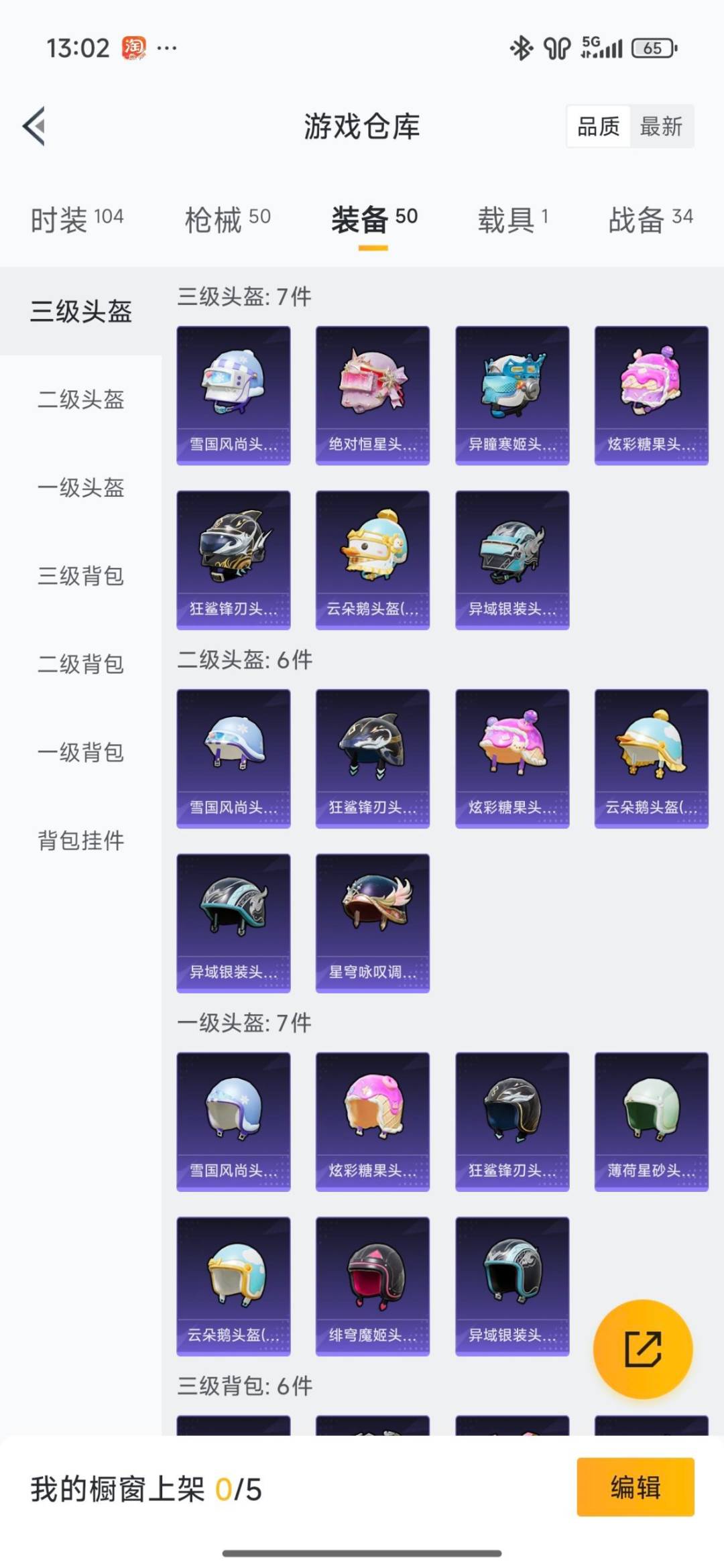This screenshot has height=1568, width=724.
Task: Open the 绯穹魔姬 helmet item
Action: point(373,1286)
